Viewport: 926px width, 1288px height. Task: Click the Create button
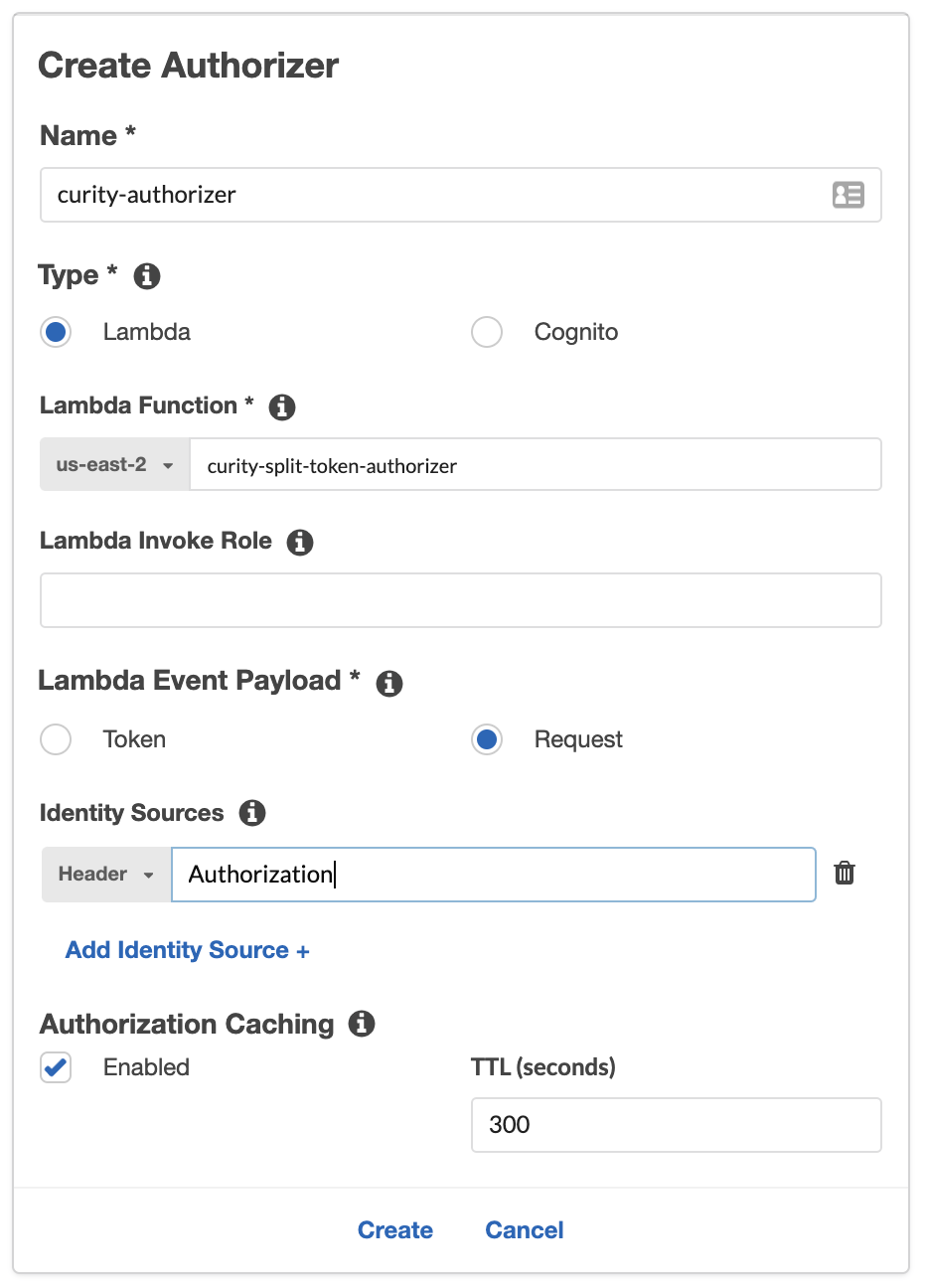395,1229
